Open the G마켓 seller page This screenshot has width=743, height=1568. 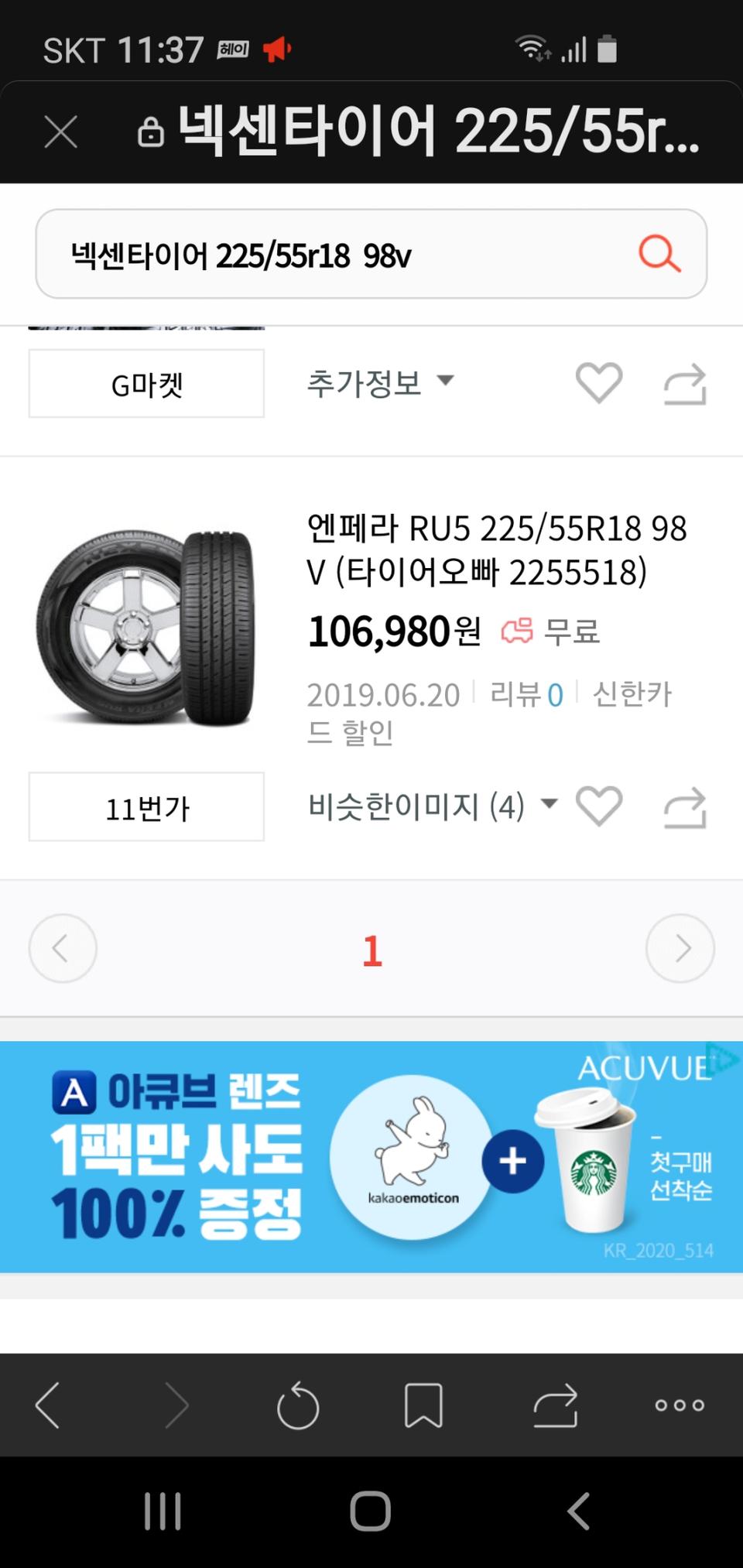click(x=146, y=383)
